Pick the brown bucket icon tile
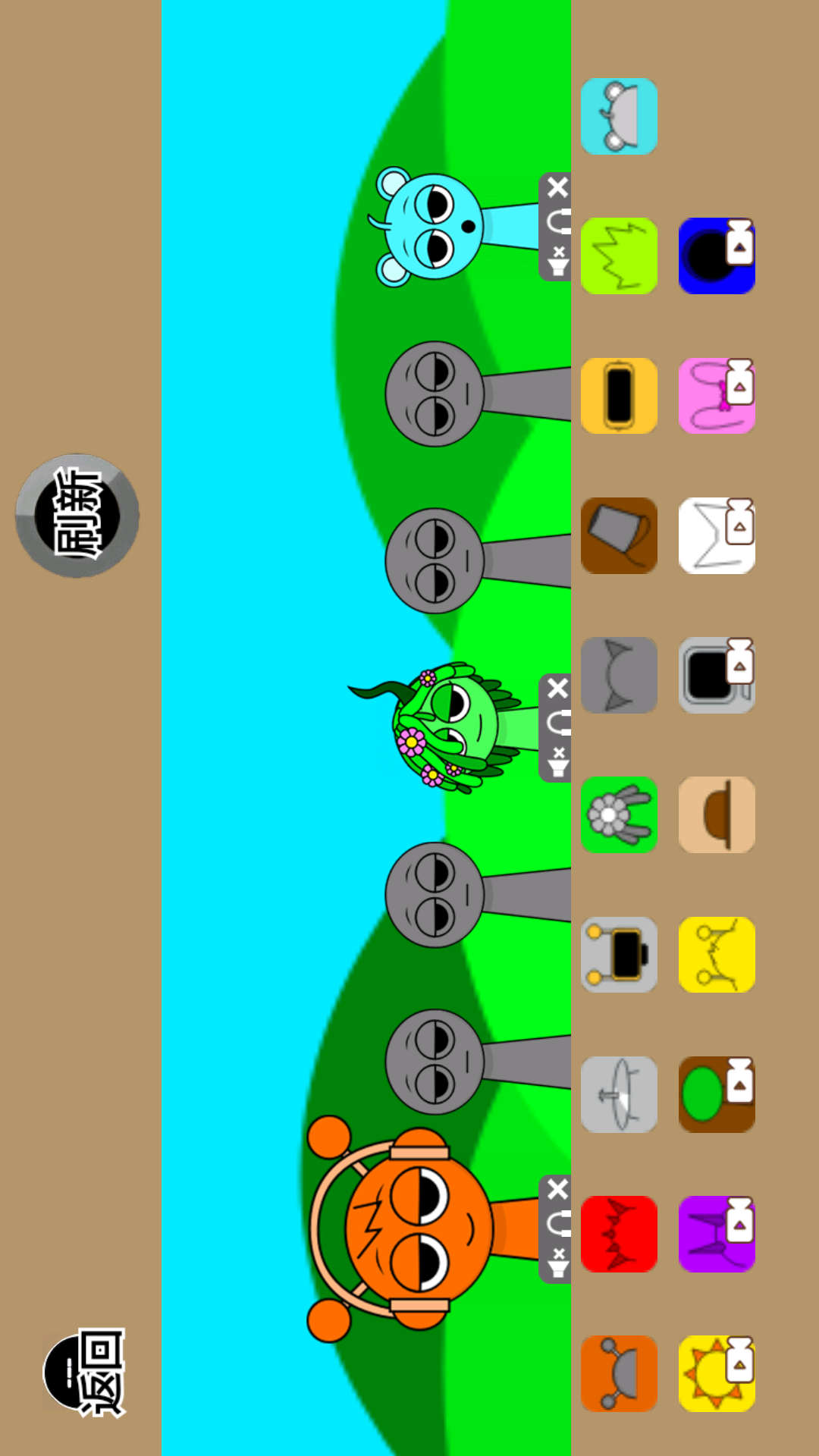The width and height of the screenshot is (819, 1456). click(x=619, y=535)
